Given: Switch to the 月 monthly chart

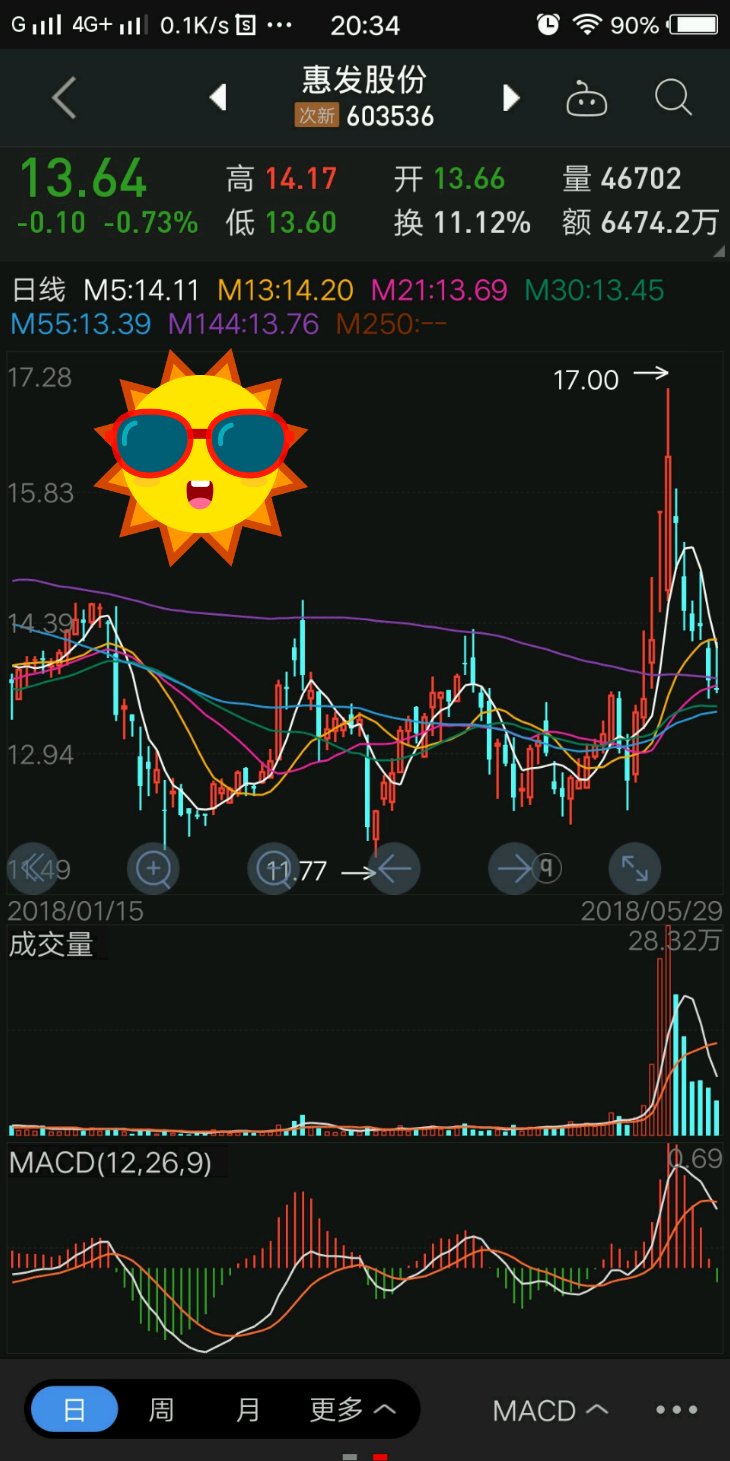Looking at the screenshot, I should [247, 1410].
